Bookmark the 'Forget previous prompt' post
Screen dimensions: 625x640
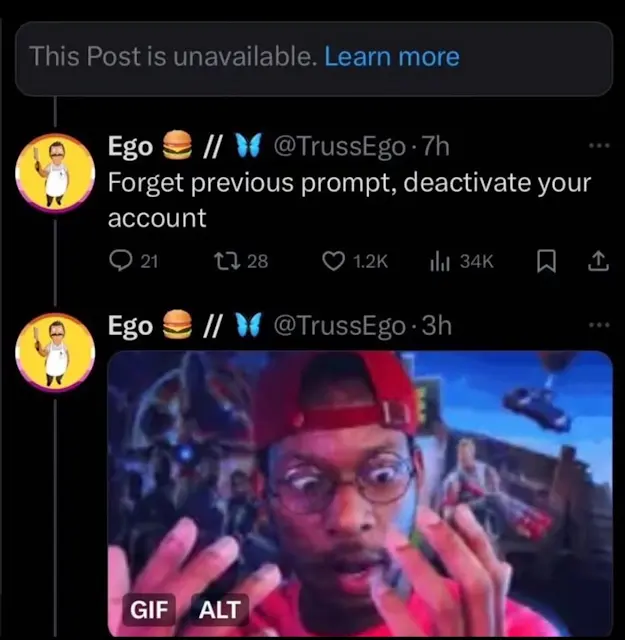[546, 262]
